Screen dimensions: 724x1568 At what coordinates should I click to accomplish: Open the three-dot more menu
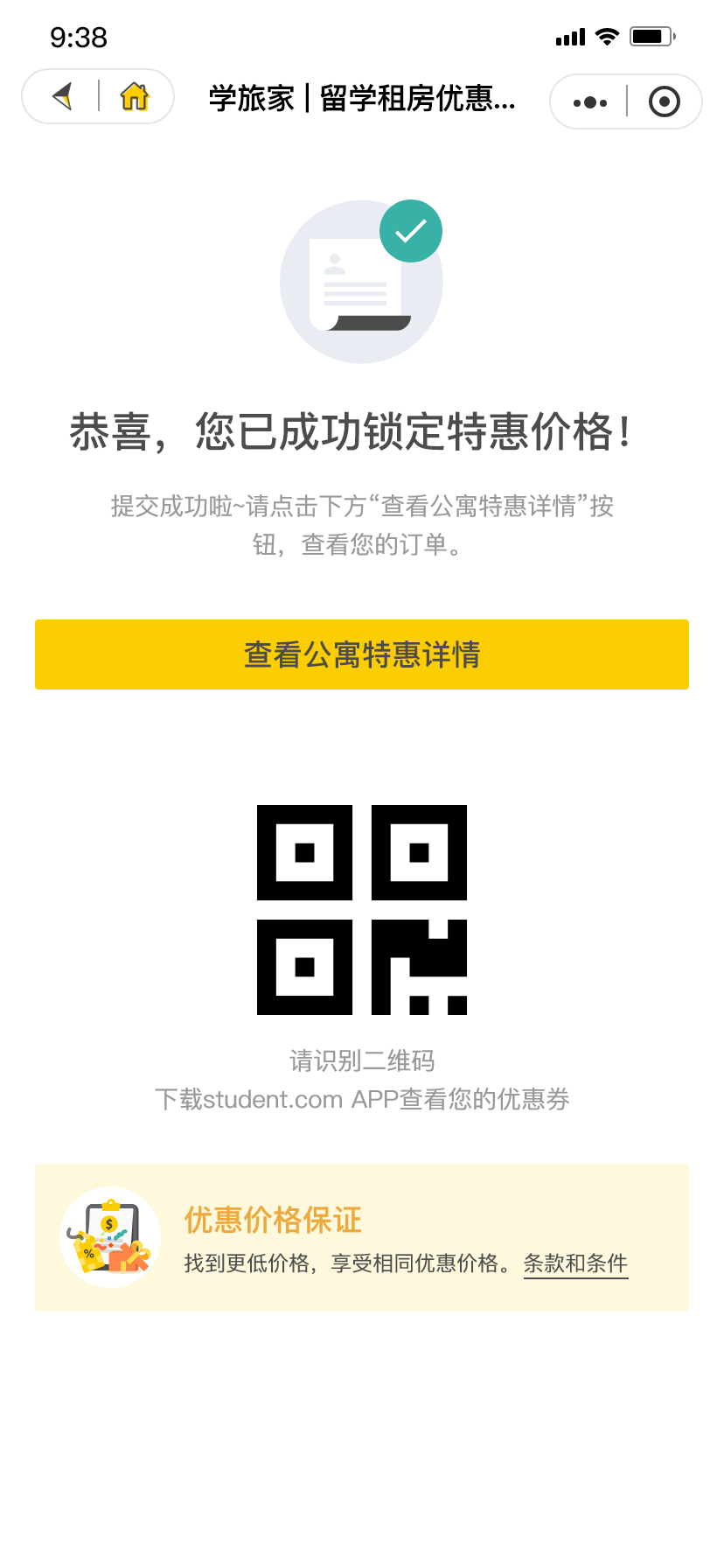pos(589,102)
